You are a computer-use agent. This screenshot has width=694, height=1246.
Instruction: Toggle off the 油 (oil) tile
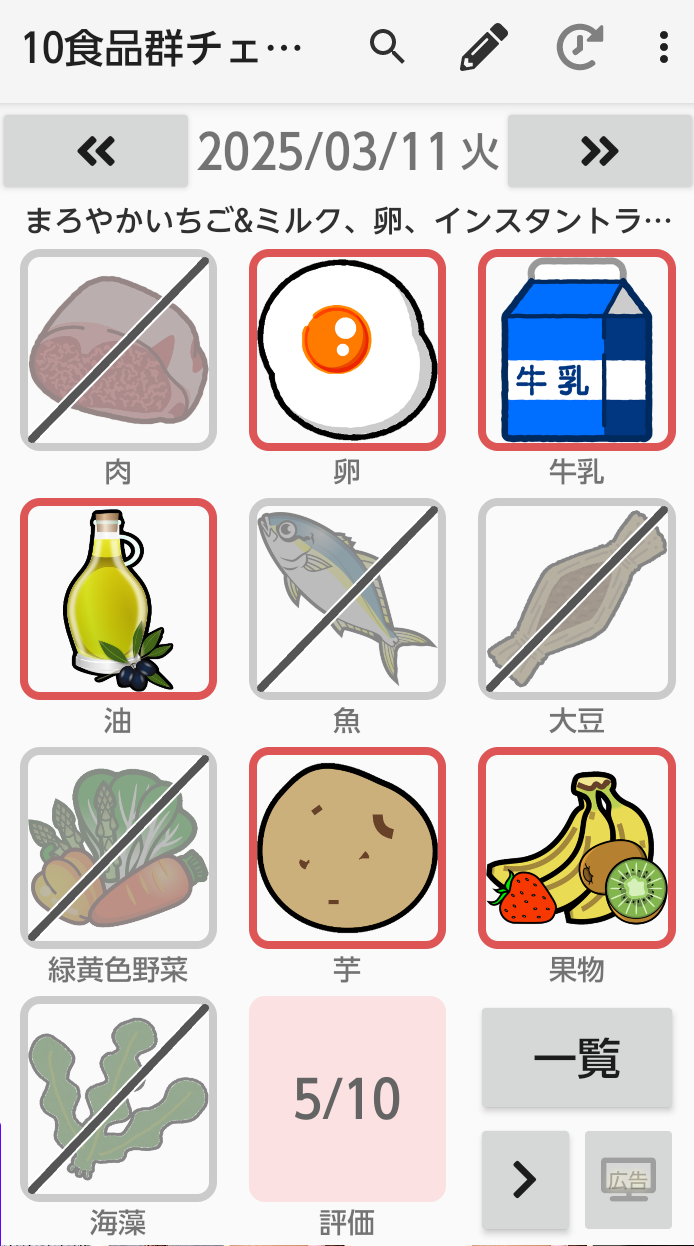tap(118, 598)
